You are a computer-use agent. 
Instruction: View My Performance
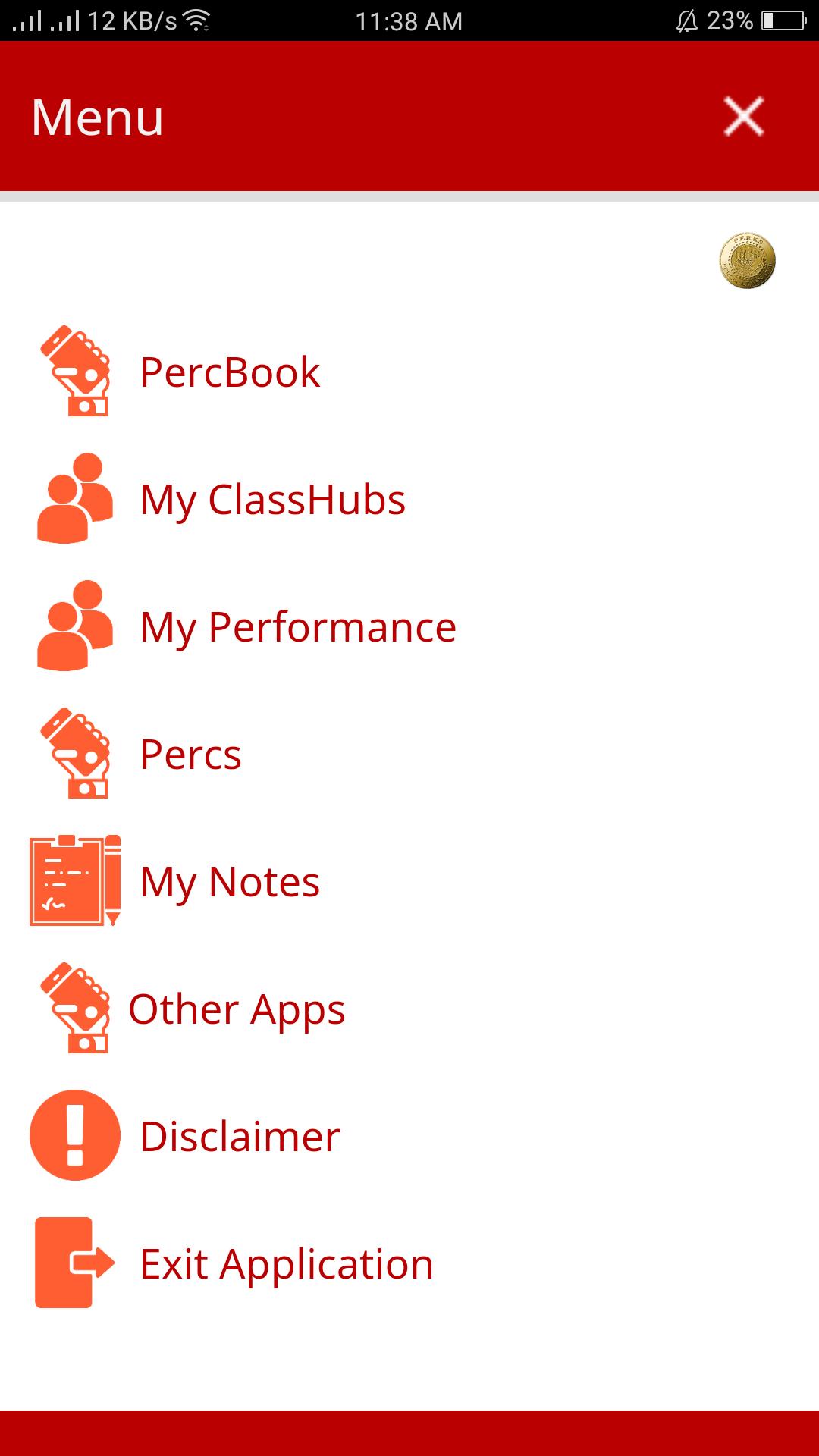click(x=297, y=627)
